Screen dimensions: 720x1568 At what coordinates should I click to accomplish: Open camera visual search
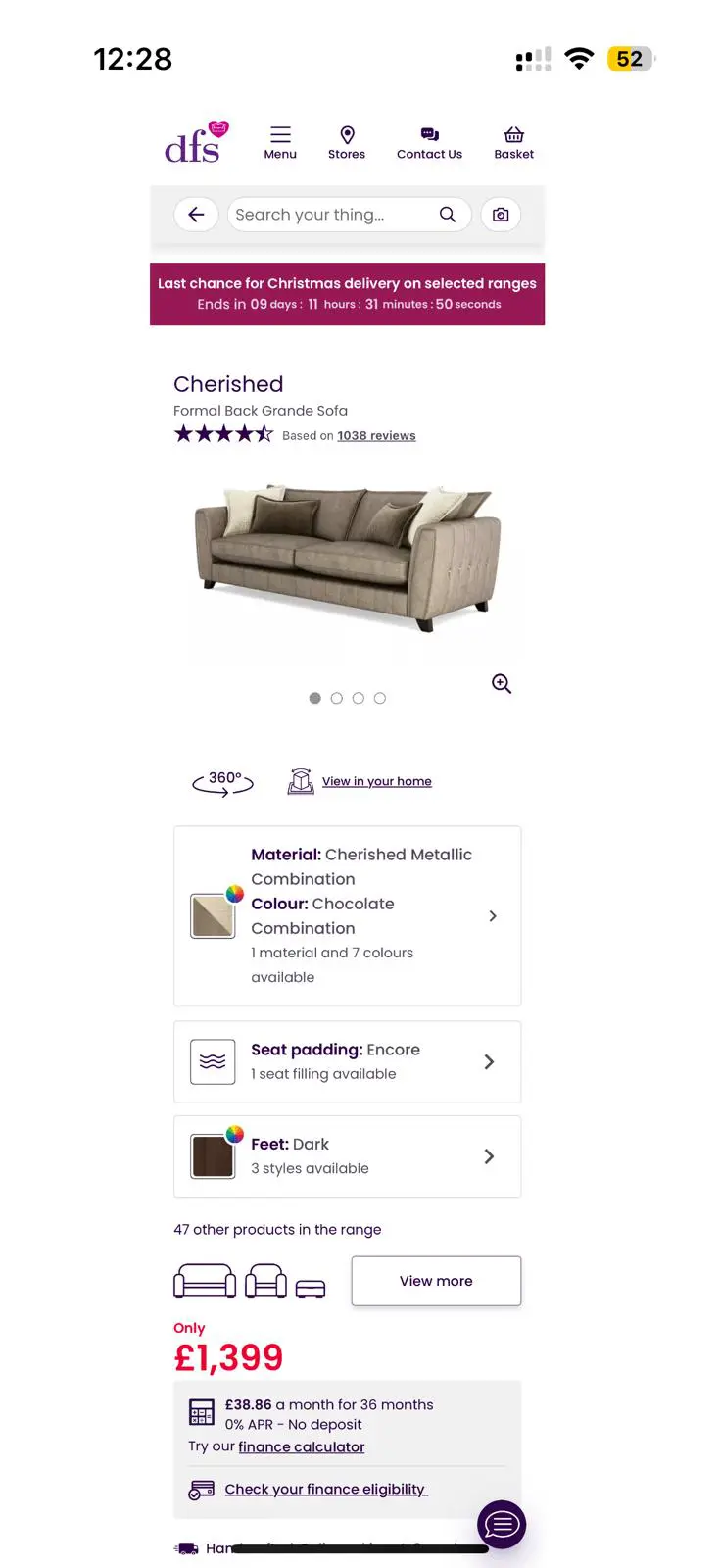click(501, 215)
